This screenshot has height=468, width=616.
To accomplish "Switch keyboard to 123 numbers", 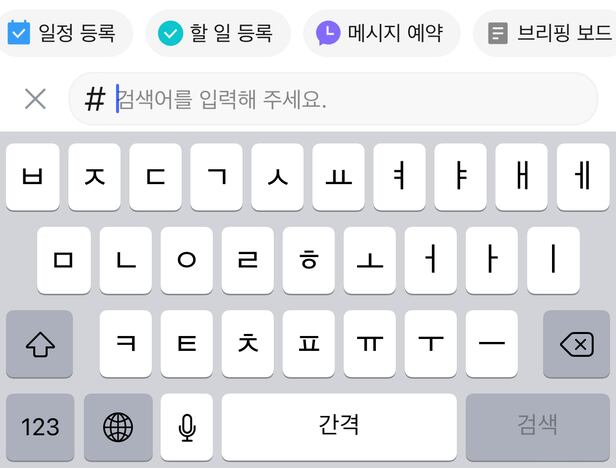I will pos(39,427).
